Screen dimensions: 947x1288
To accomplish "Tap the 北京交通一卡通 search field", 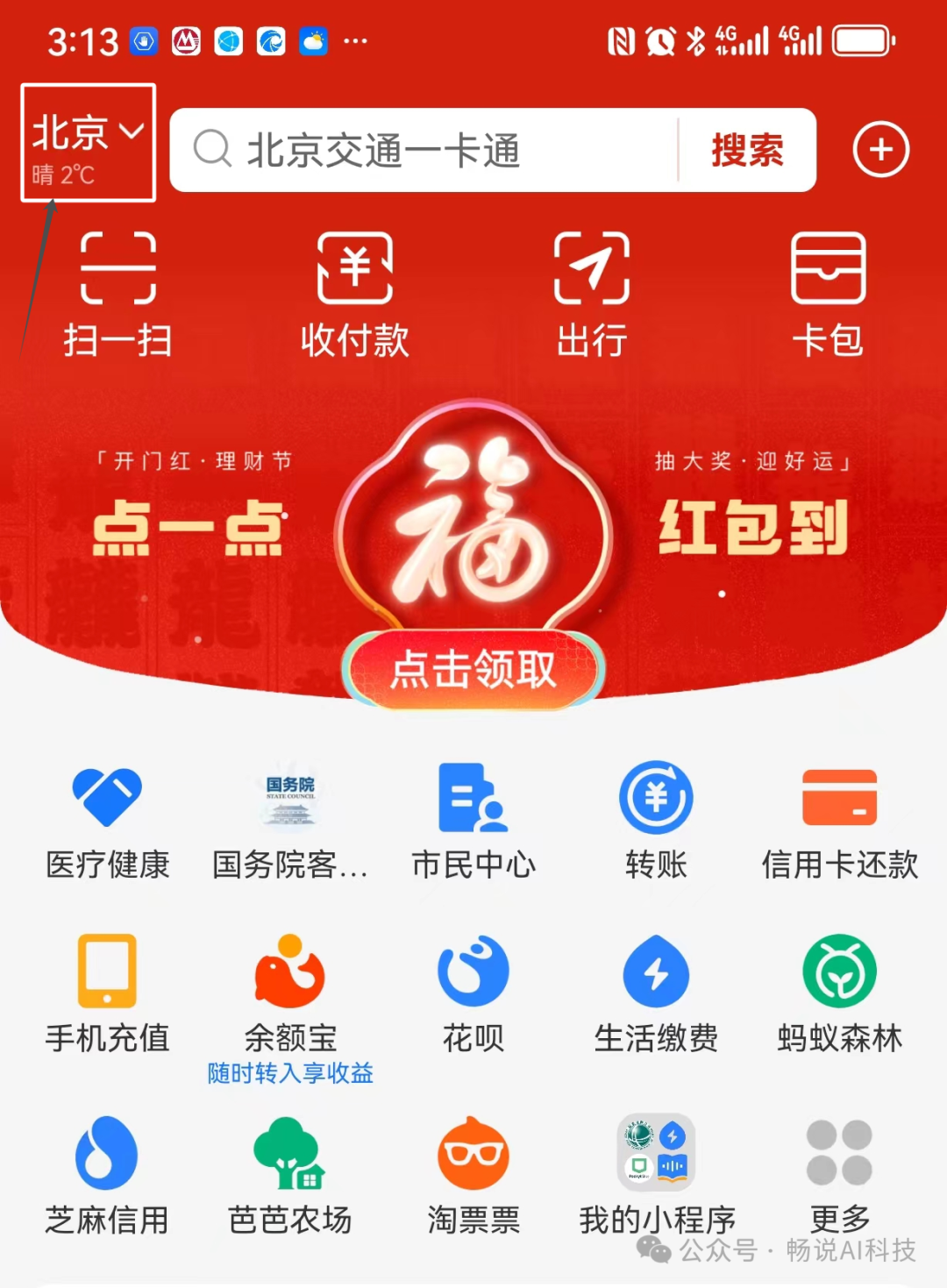I will coord(421,150).
